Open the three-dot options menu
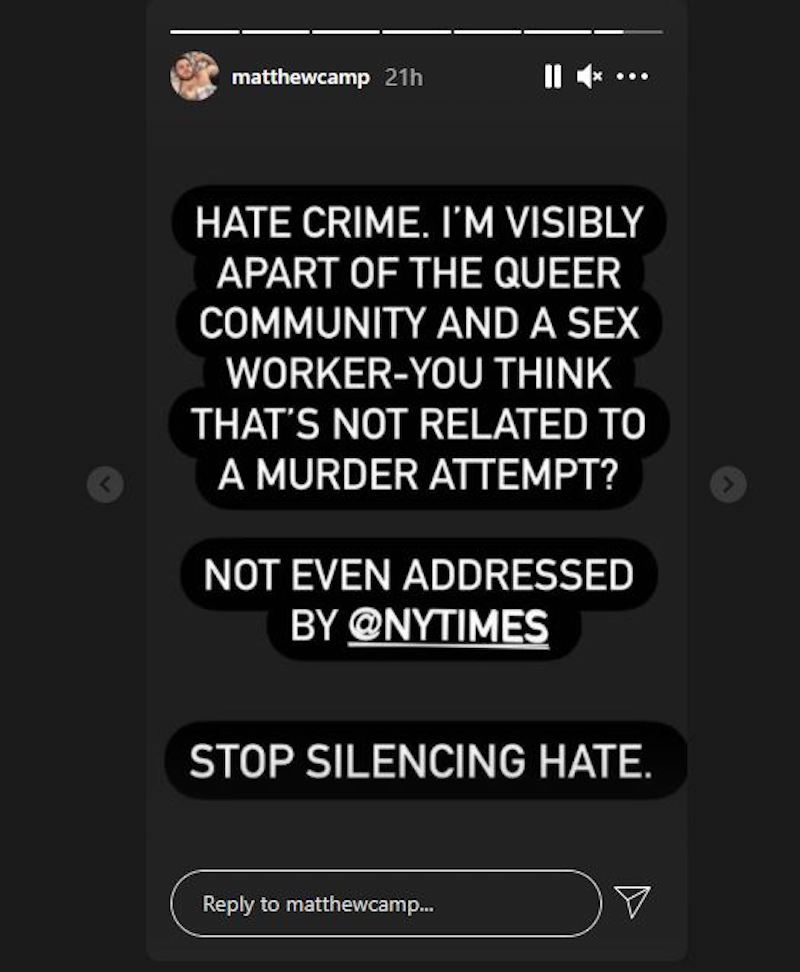This screenshot has height=972, width=800. (633, 77)
